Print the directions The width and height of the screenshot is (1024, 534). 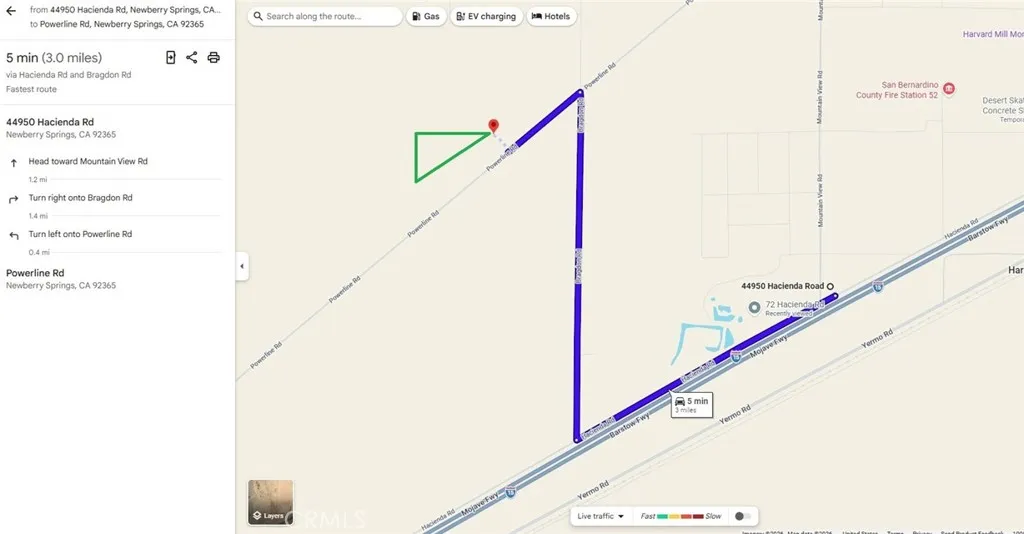pos(213,58)
